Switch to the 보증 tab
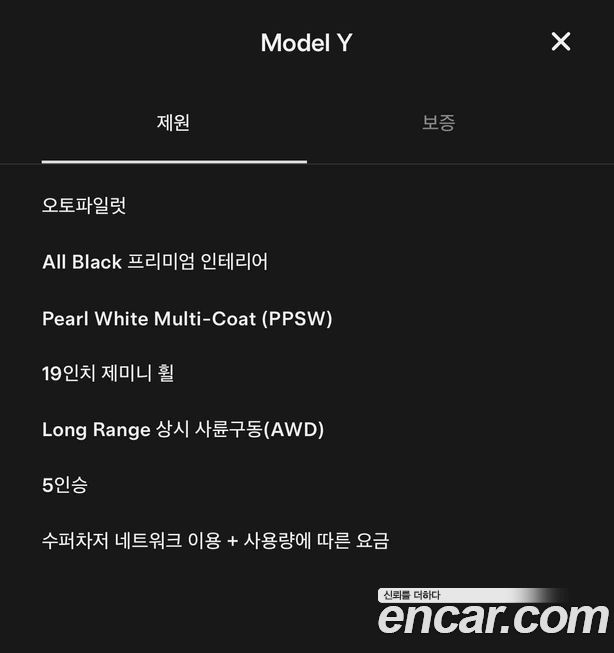Viewport: 614px width, 653px height. click(438, 123)
